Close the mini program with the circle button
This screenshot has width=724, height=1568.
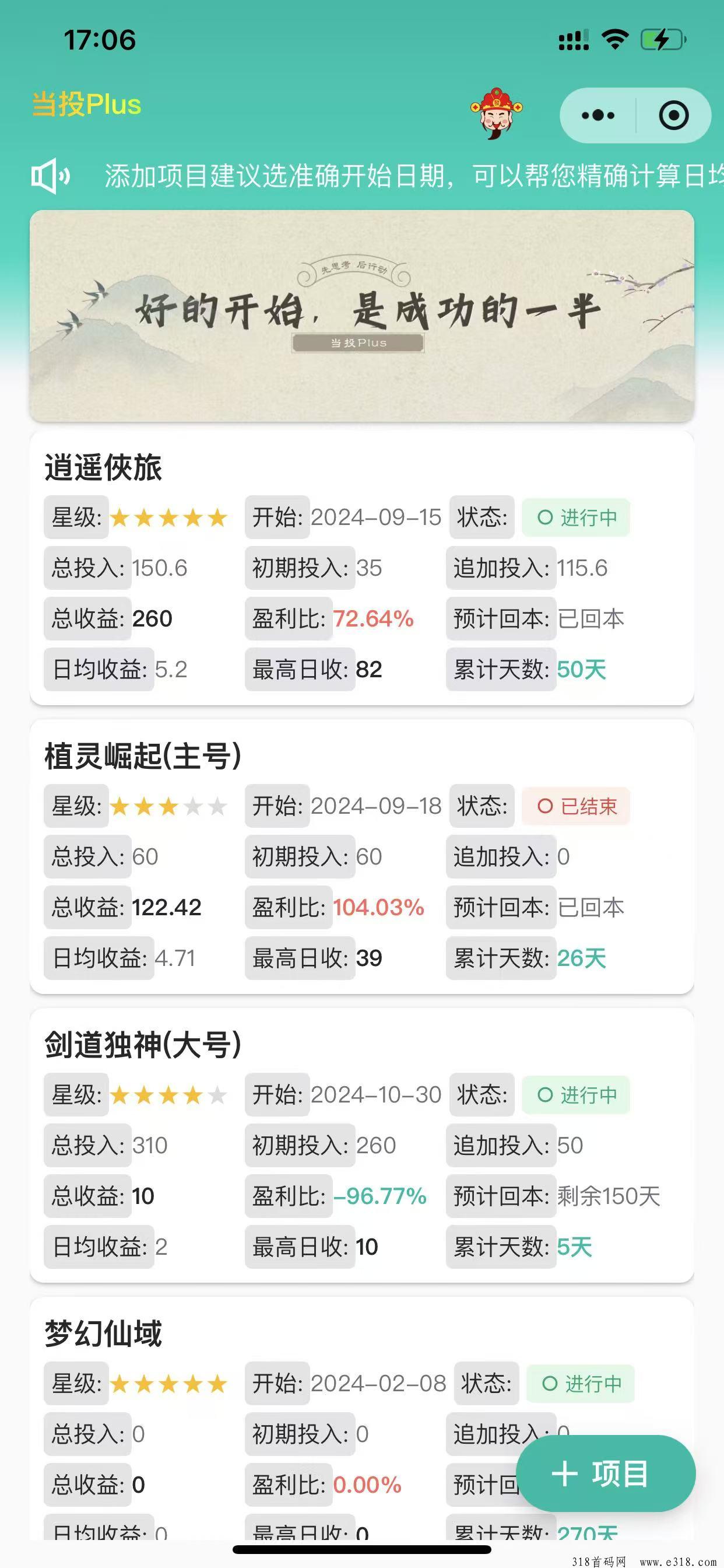click(x=673, y=116)
